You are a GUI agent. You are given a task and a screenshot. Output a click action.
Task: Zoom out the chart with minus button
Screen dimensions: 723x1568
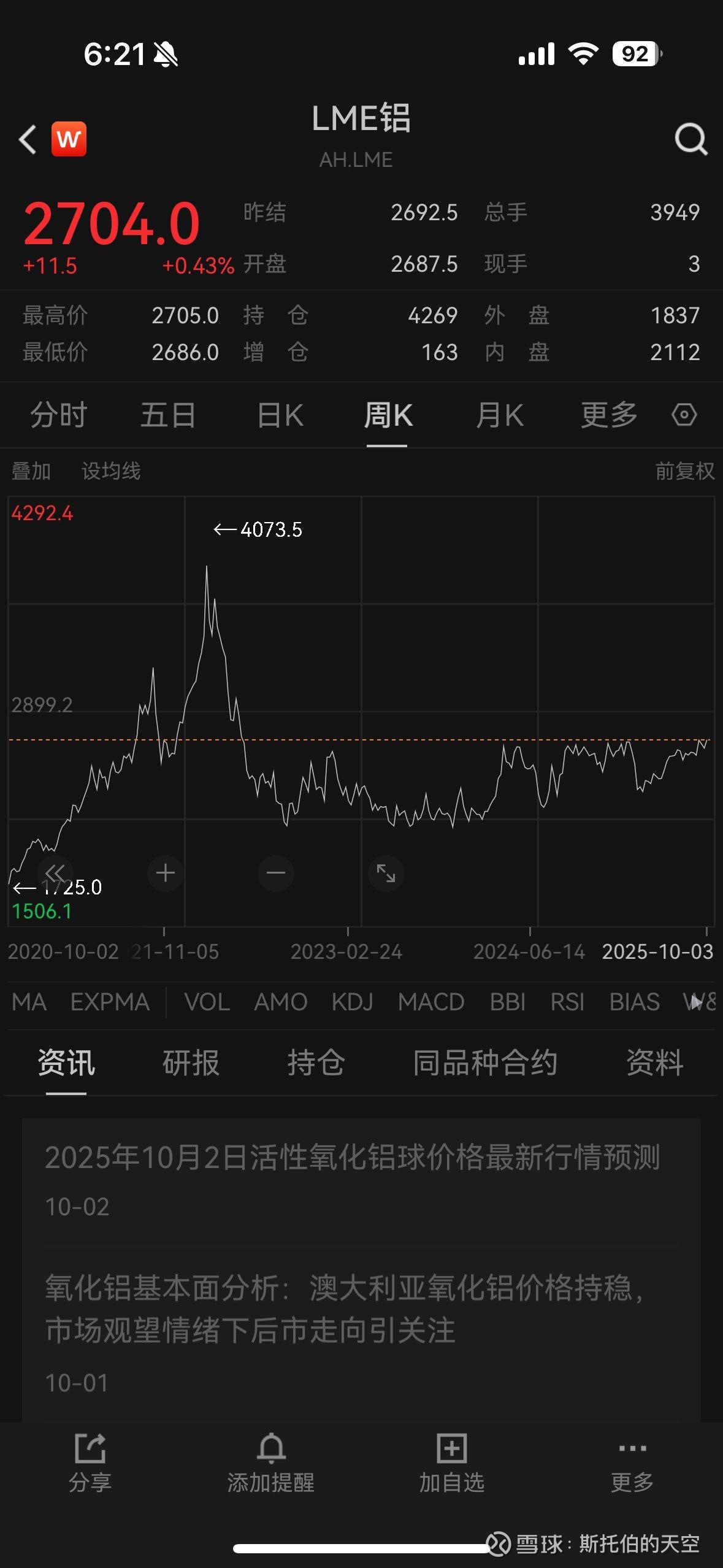276,873
